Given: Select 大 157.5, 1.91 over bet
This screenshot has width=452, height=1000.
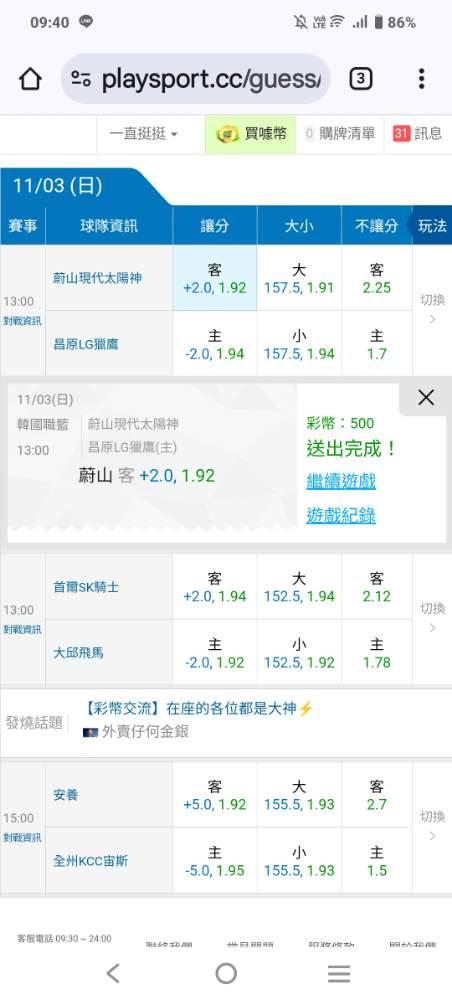Looking at the screenshot, I should [299, 278].
